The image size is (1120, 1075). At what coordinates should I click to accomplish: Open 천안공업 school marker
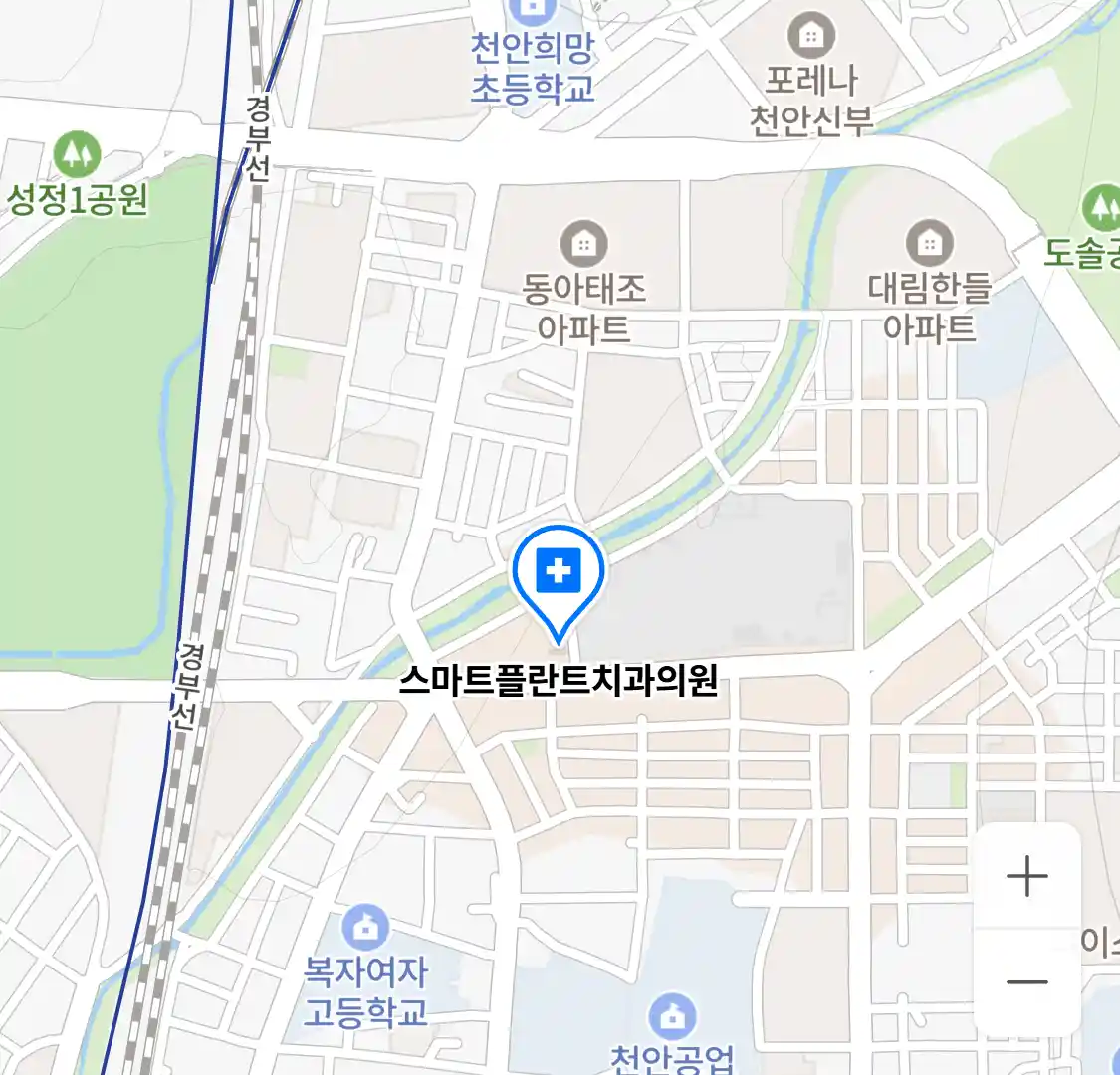click(672, 1016)
